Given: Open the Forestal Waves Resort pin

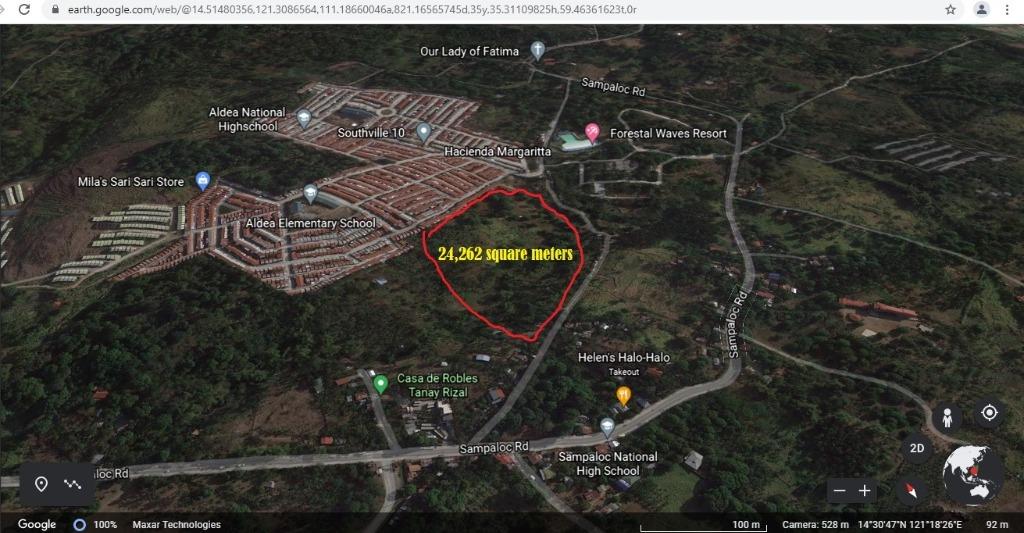Looking at the screenshot, I should [x=592, y=132].
